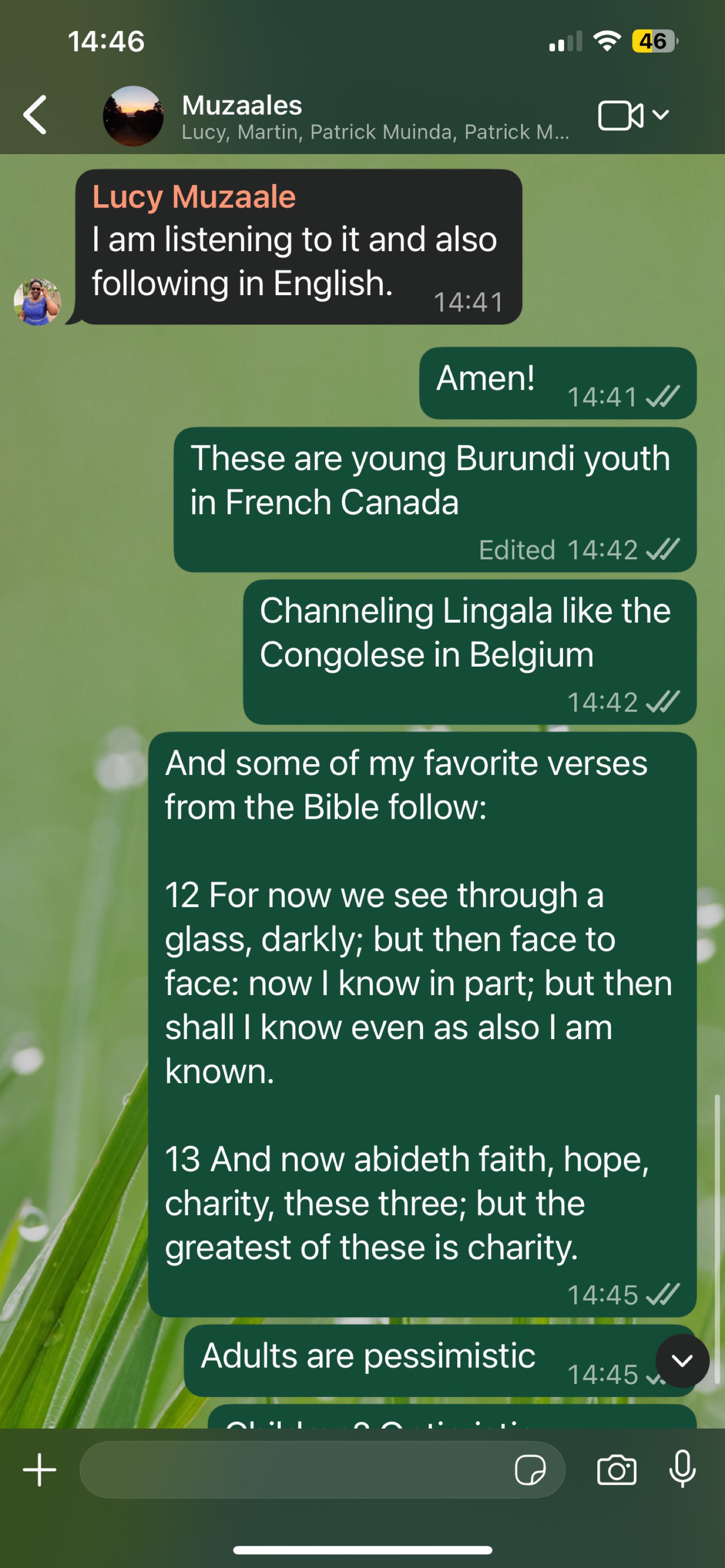Jump to the latest messages

tap(682, 1360)
